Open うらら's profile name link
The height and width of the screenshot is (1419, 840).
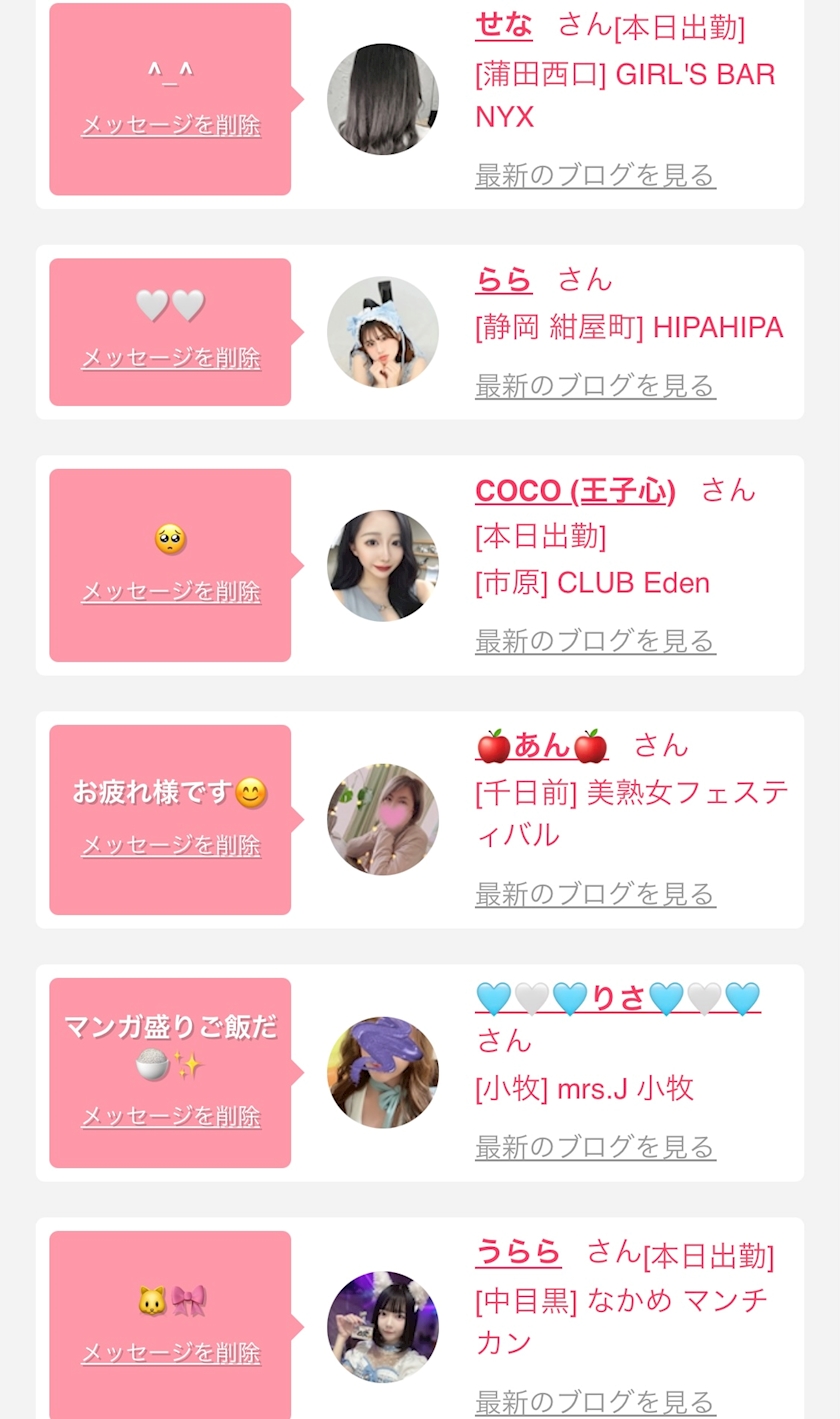pos(518,1251)
